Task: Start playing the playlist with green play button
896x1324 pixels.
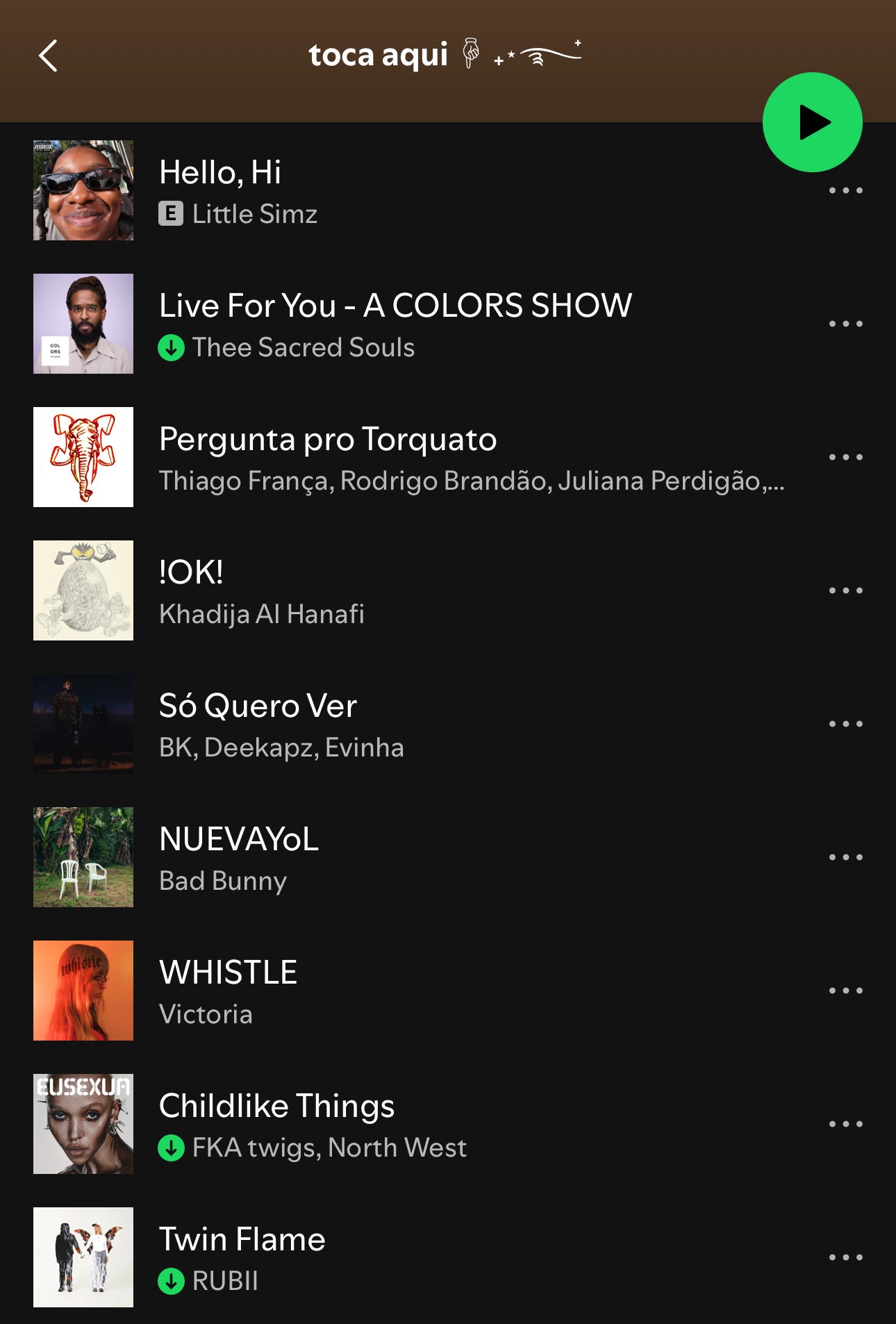Action: tap(812, 122)
